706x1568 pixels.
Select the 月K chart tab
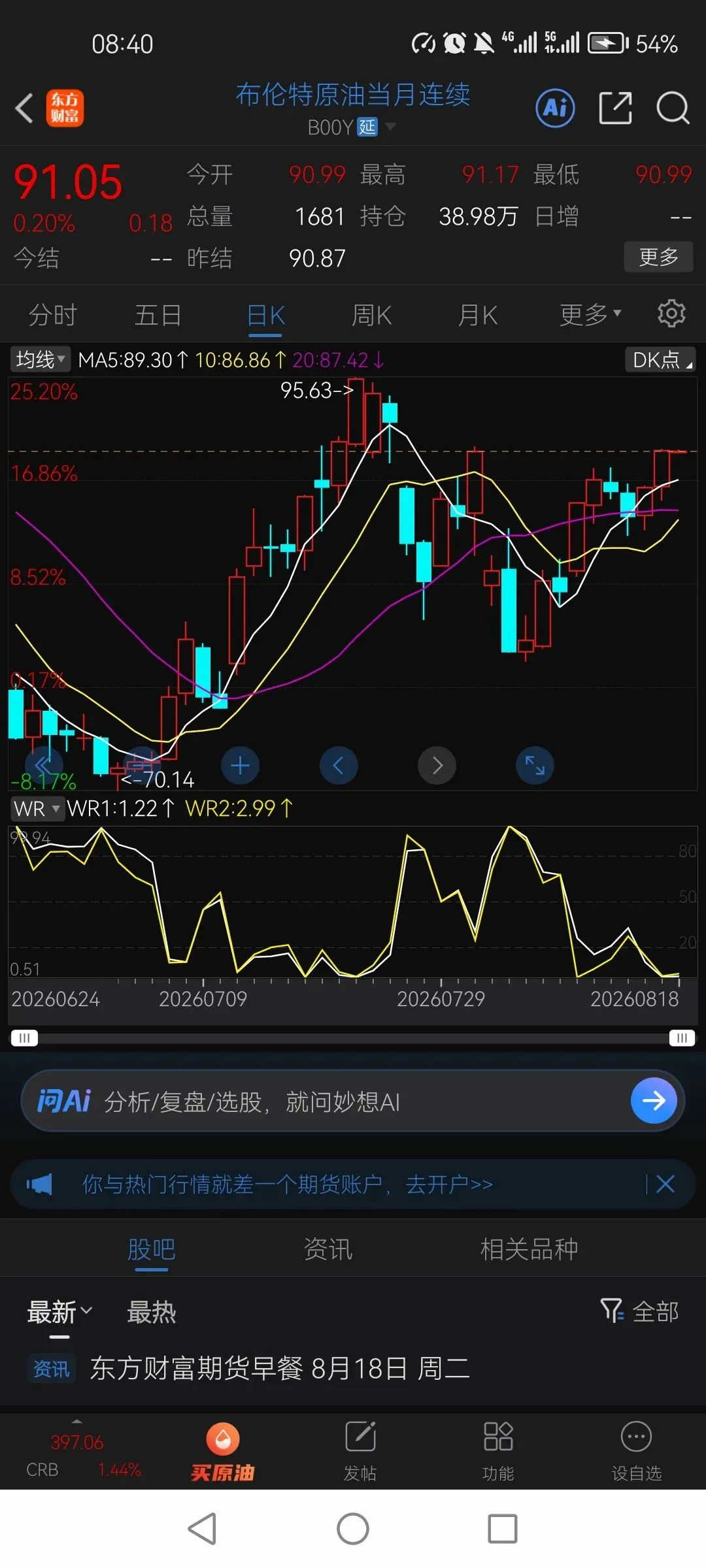pyautogui.click(x=477, y=316)
